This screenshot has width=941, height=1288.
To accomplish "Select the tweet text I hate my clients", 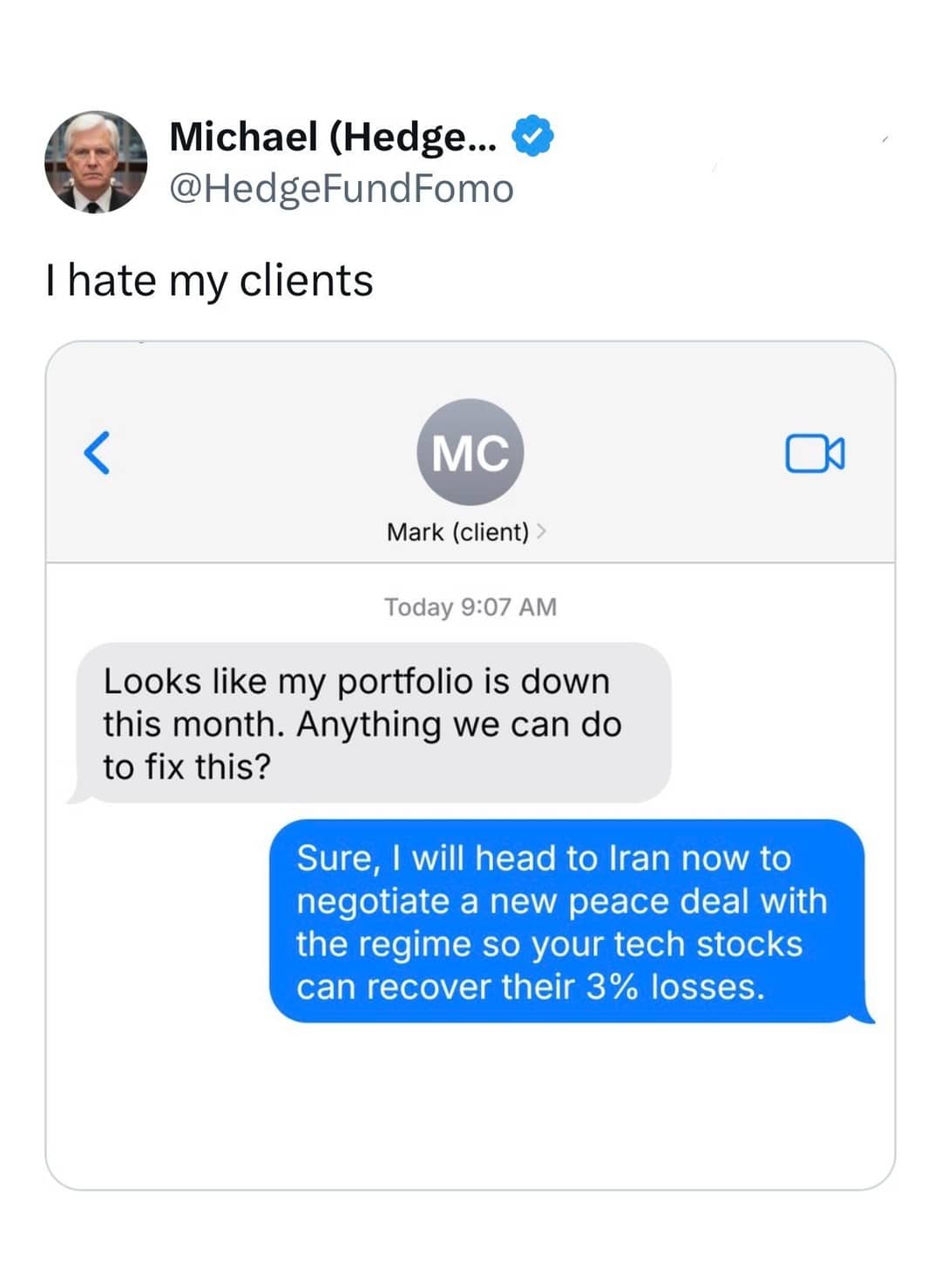I will [x=209, y=280].
